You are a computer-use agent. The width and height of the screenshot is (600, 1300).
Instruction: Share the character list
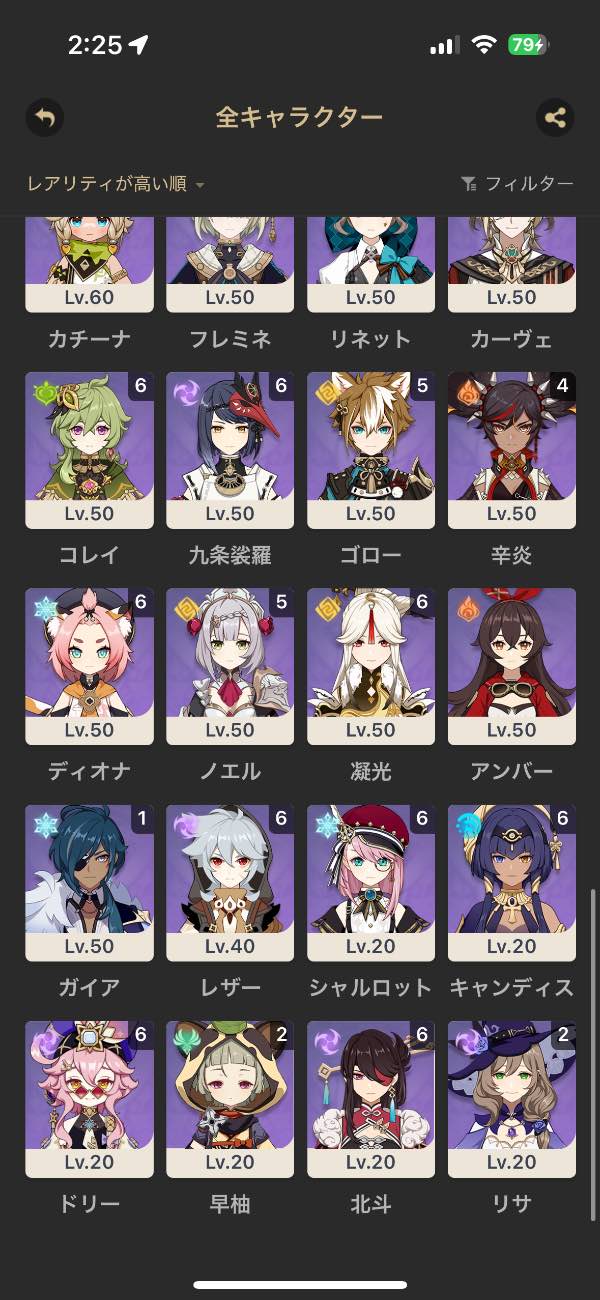(x=555, y=118)
